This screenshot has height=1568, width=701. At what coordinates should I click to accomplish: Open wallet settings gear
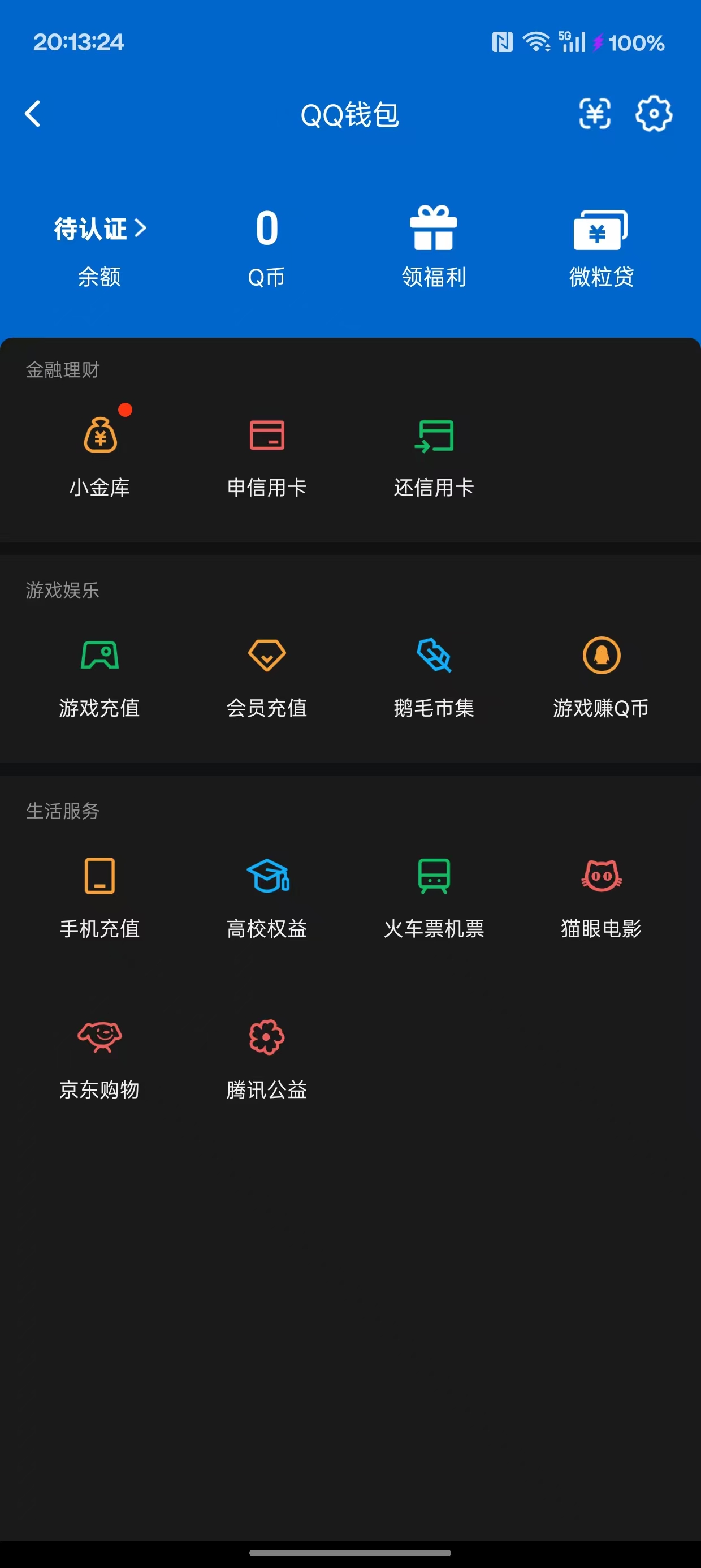tap(654, 113)
